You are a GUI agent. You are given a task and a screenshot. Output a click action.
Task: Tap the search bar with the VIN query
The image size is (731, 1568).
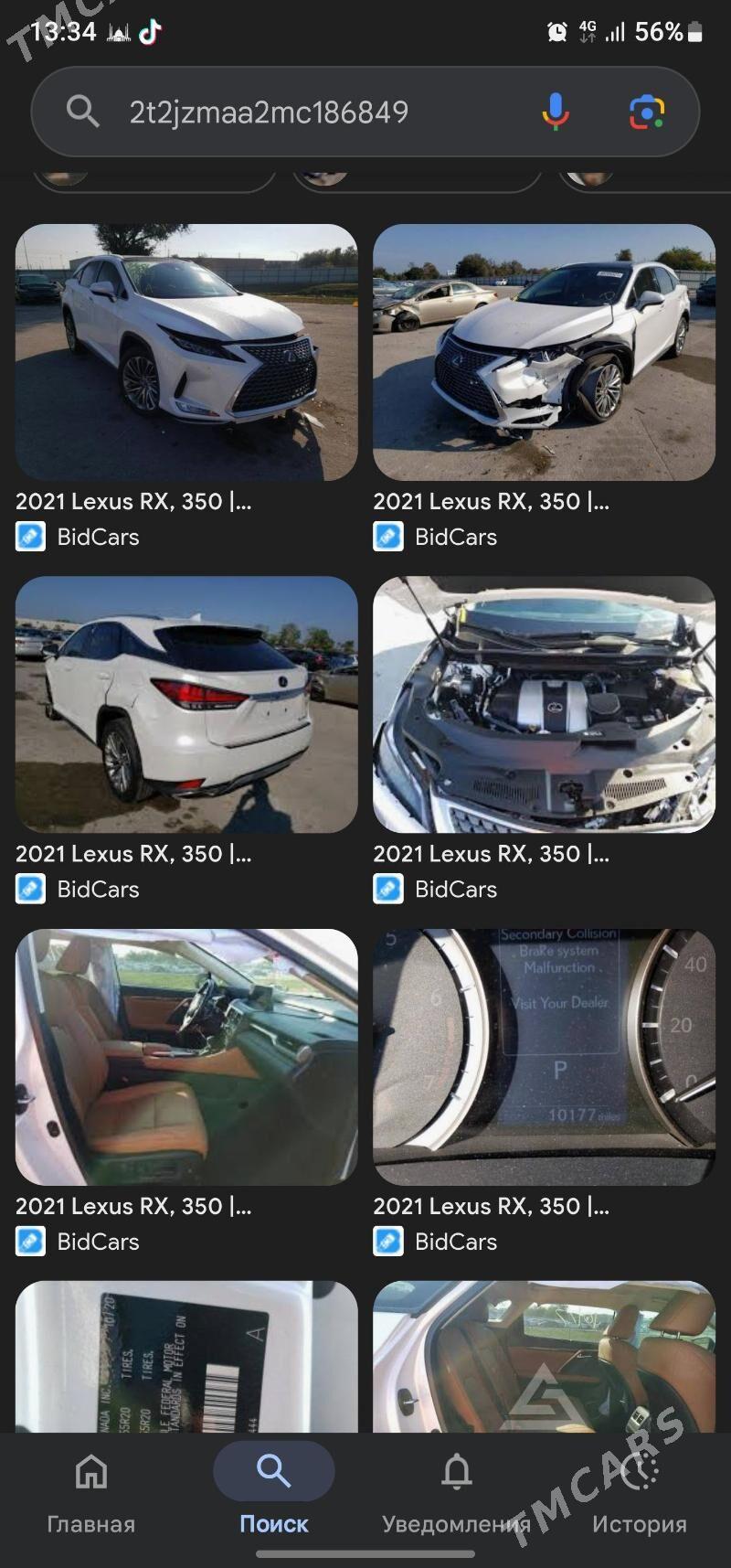(x=274, y=112)
